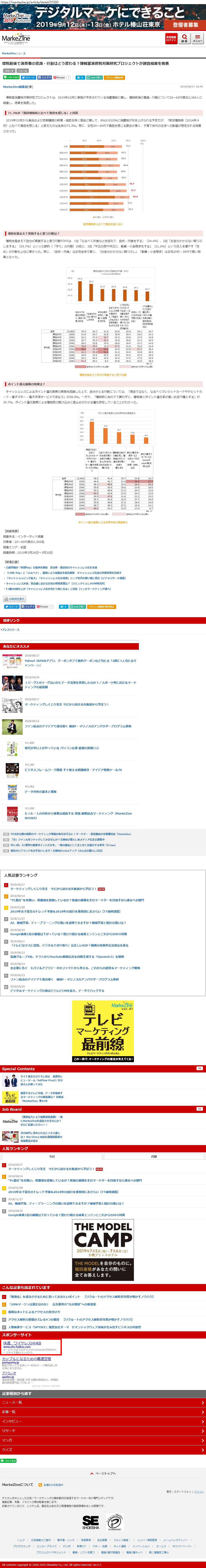Open the ニュース一覧 category row
206x1568 pixels.
[103, 1403]
